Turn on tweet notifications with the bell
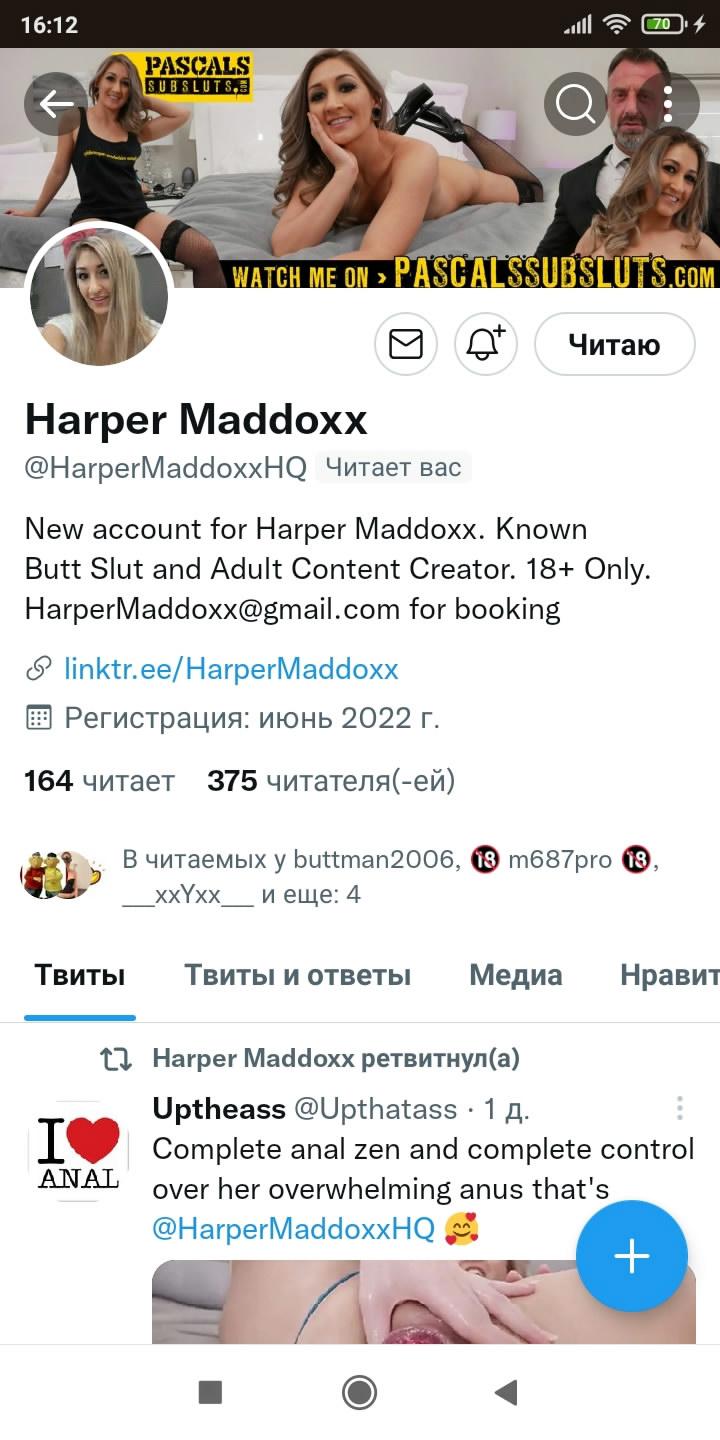The width and height of the screenshot is (720, 1440). [486, 345]
